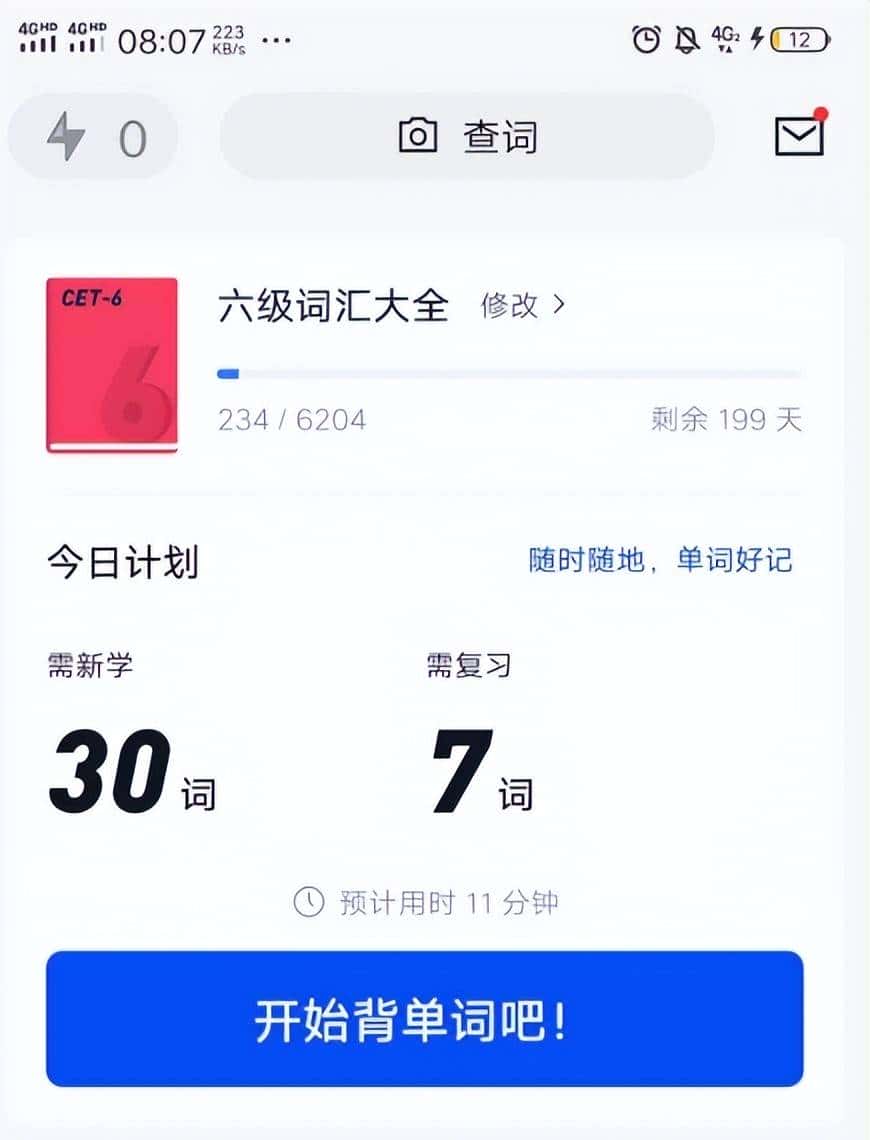Tap the clock icon beside estimated time
This screenshot has width=870, height=1140.
[307, 901]
